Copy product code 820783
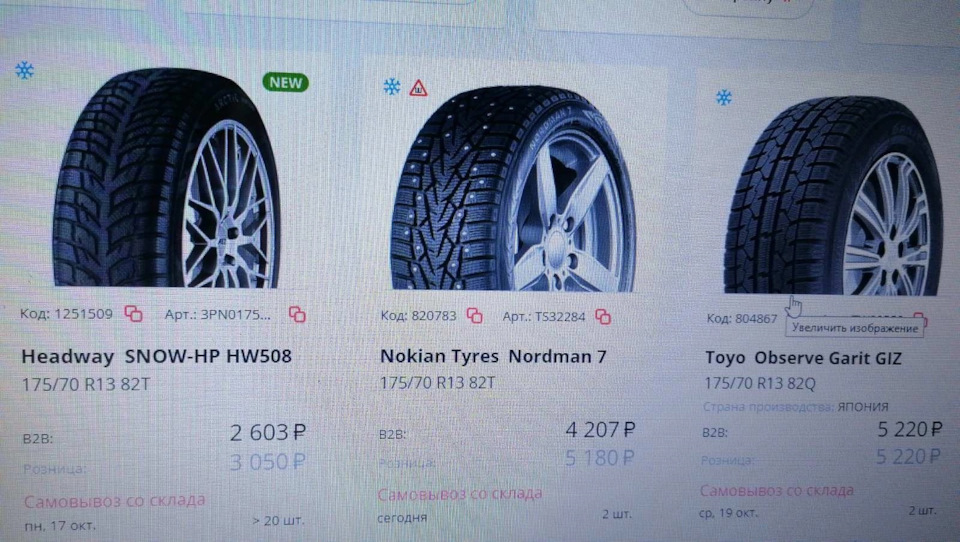 point(474,316)
